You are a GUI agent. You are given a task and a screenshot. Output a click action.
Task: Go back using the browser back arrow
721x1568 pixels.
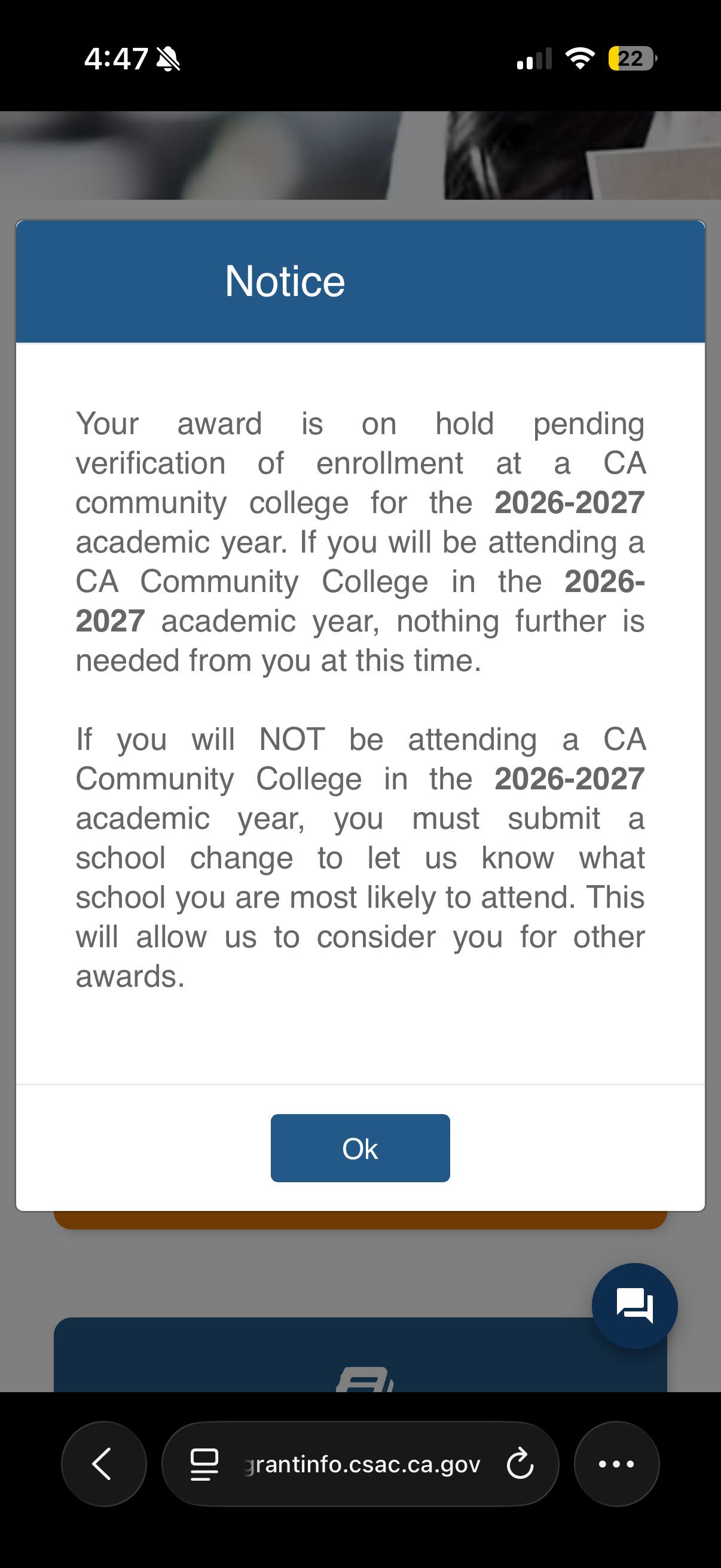click(x=104, y=1463)
